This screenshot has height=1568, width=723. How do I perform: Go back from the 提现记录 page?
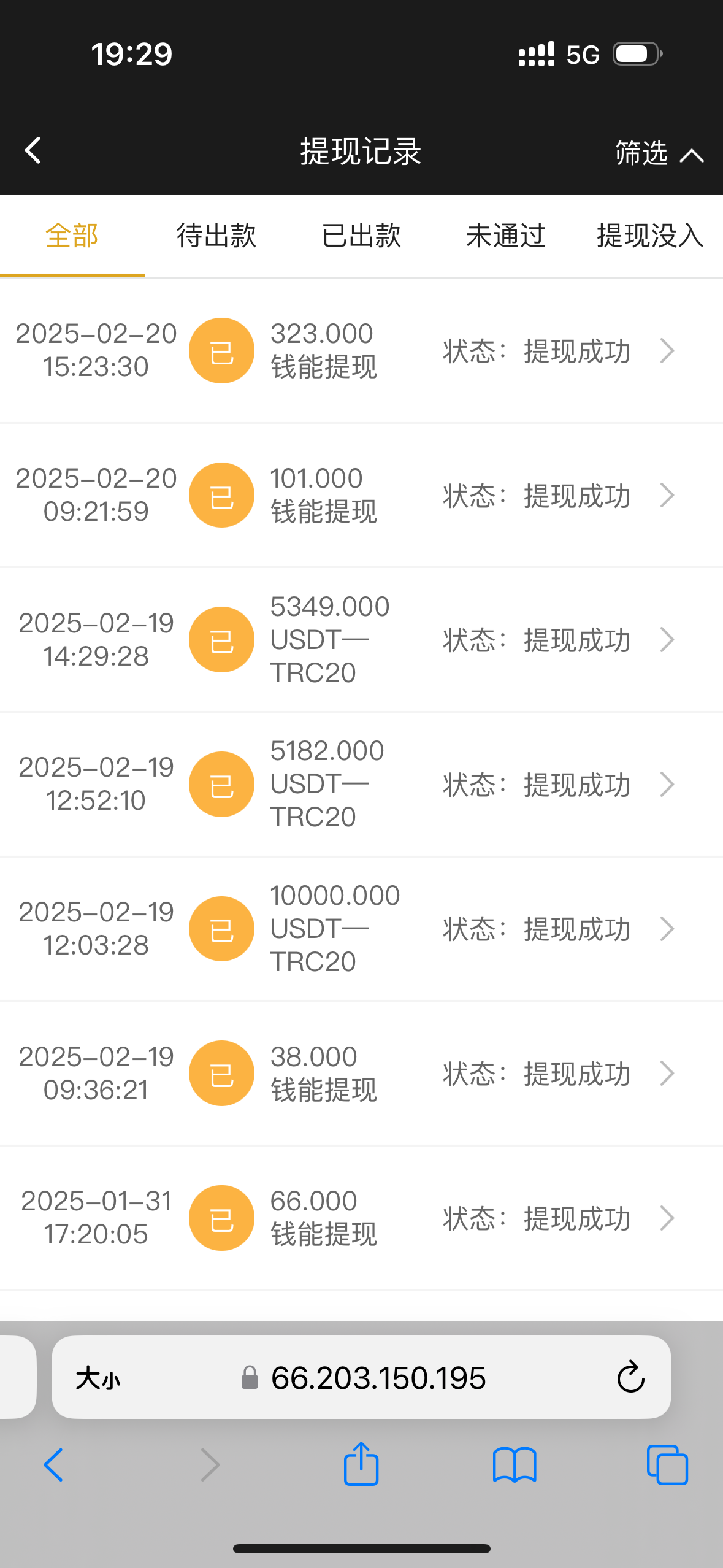click(33, 150)
